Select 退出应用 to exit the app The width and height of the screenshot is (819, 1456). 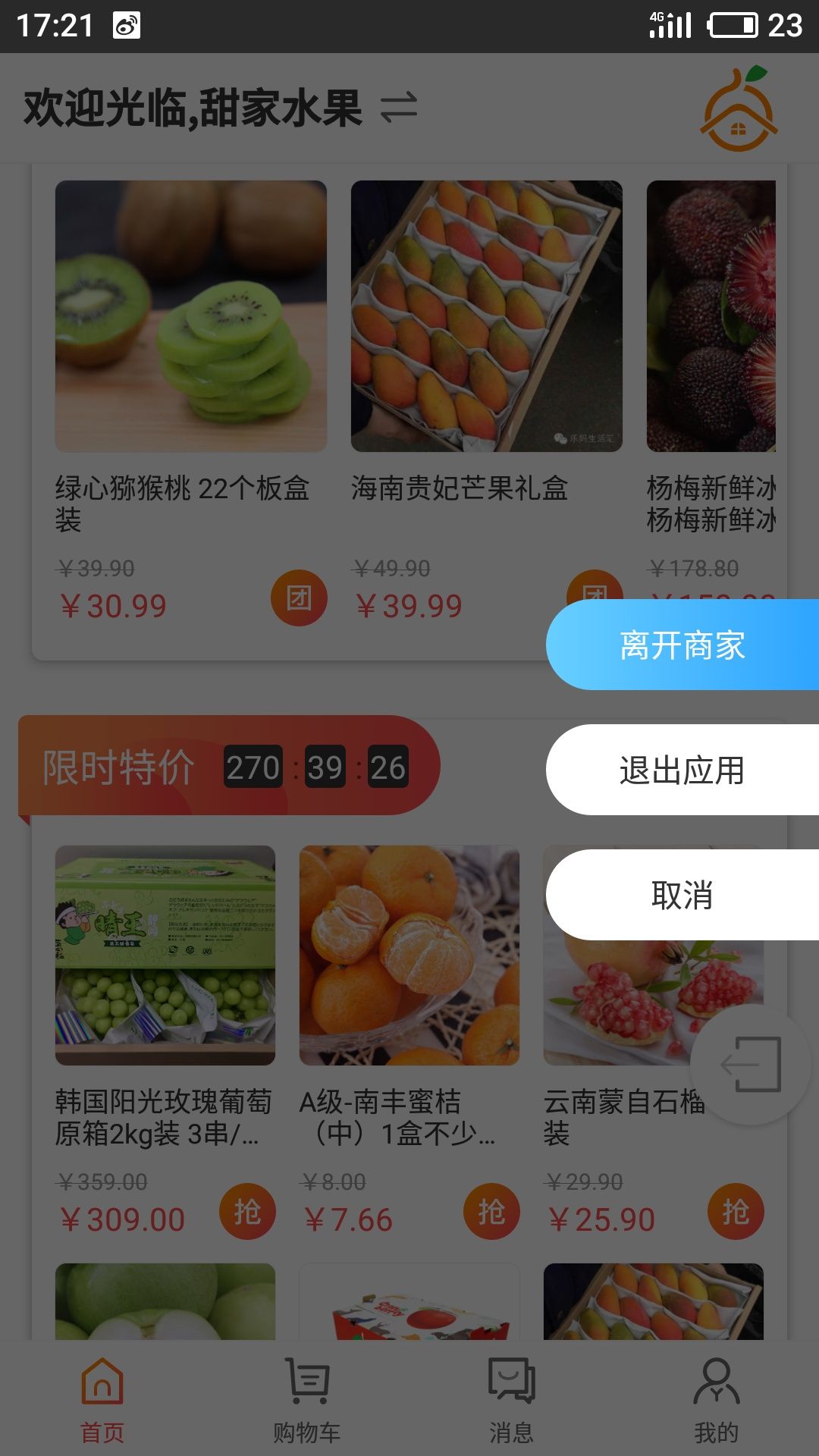(x=682, y=770)
